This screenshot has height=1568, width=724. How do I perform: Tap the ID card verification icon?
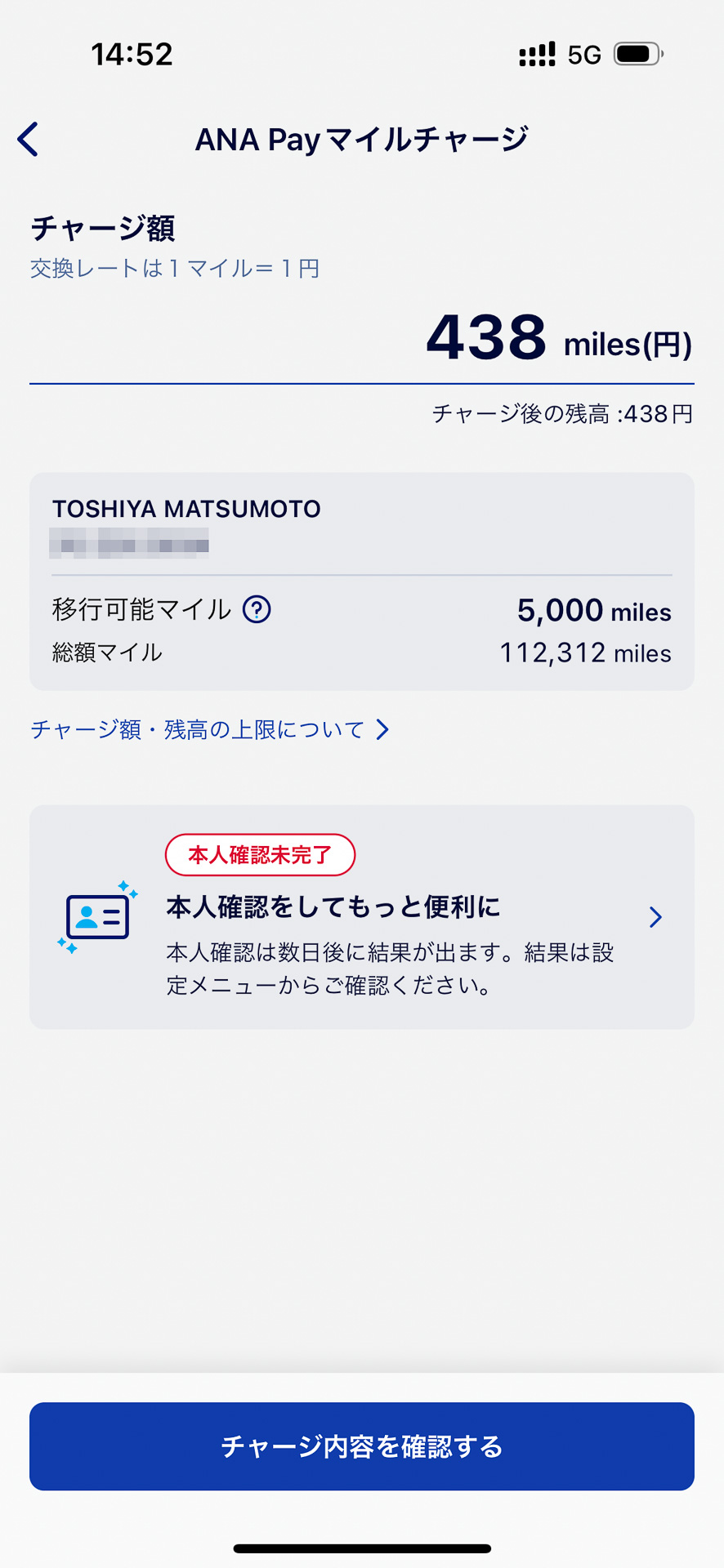pyautogui.click(x=99, y=915)
